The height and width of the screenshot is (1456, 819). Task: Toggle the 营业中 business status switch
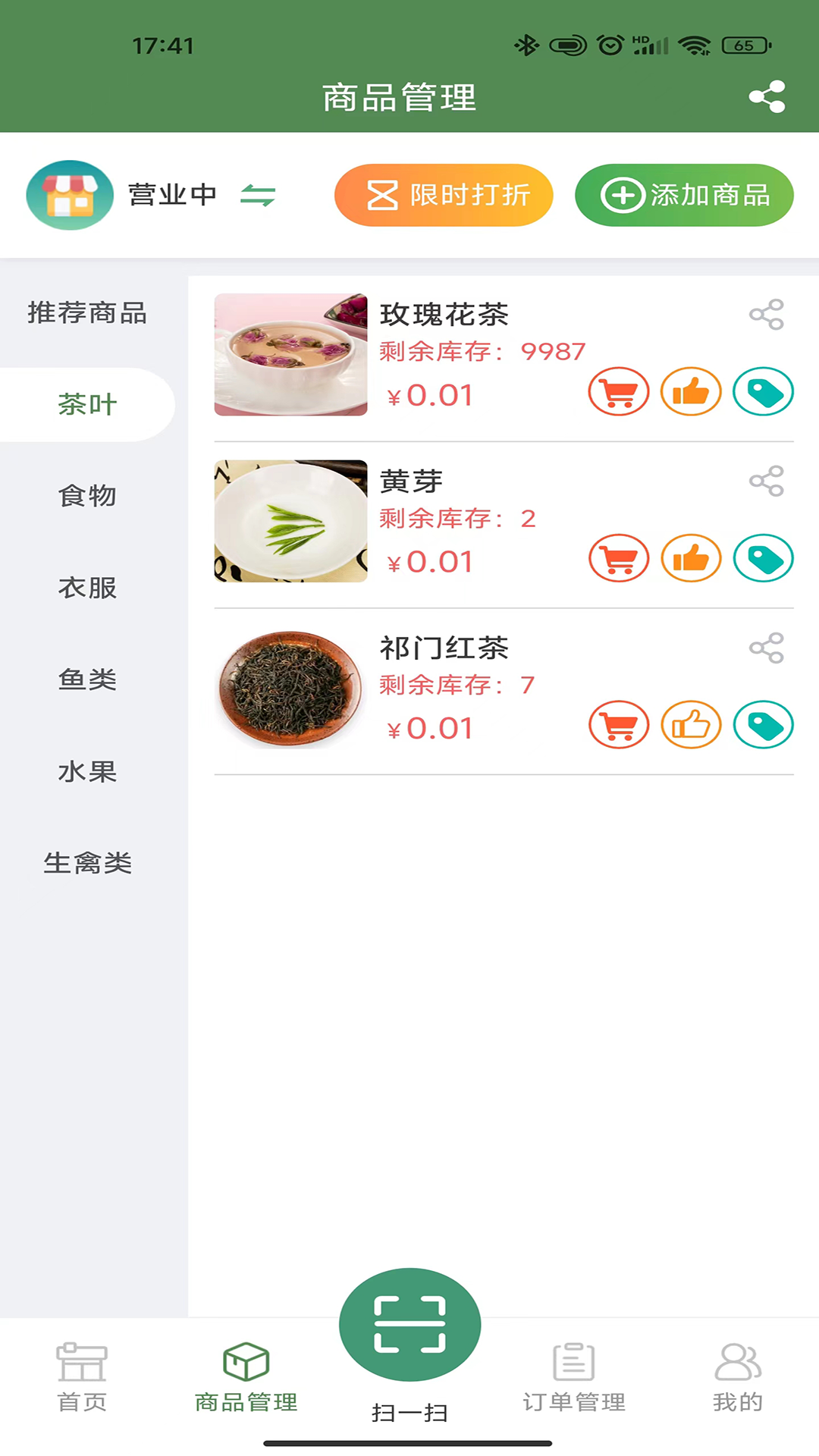click(x=258, y=195)
